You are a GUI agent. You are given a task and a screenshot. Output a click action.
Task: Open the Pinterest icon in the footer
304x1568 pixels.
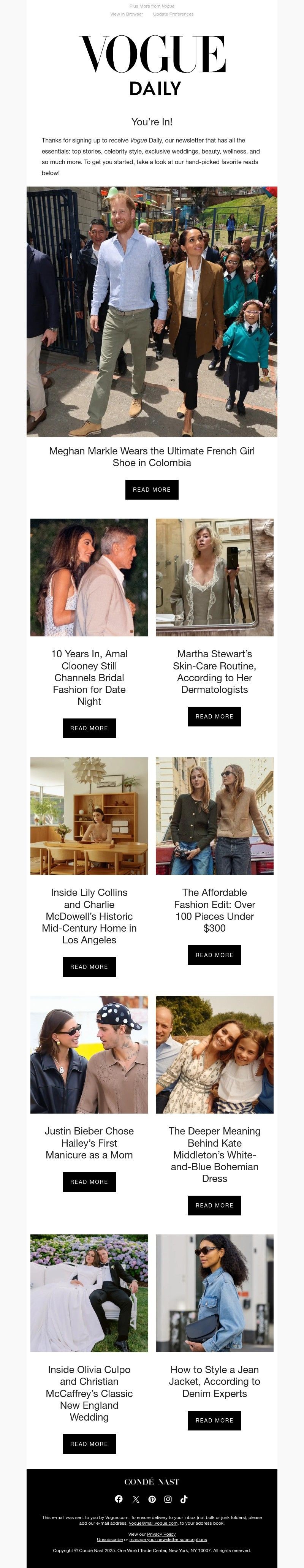152,1498
